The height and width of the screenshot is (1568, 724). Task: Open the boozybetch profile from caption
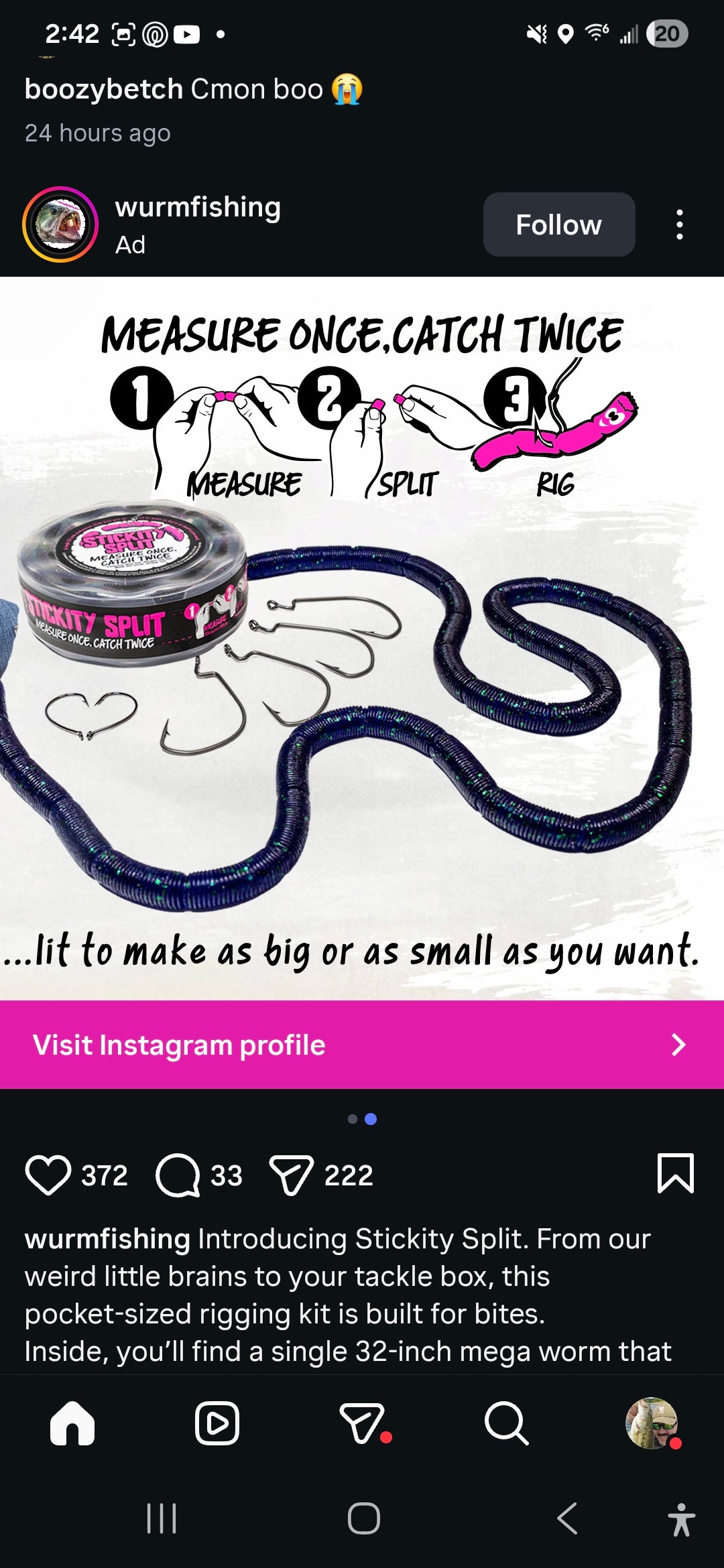[103, 89]
